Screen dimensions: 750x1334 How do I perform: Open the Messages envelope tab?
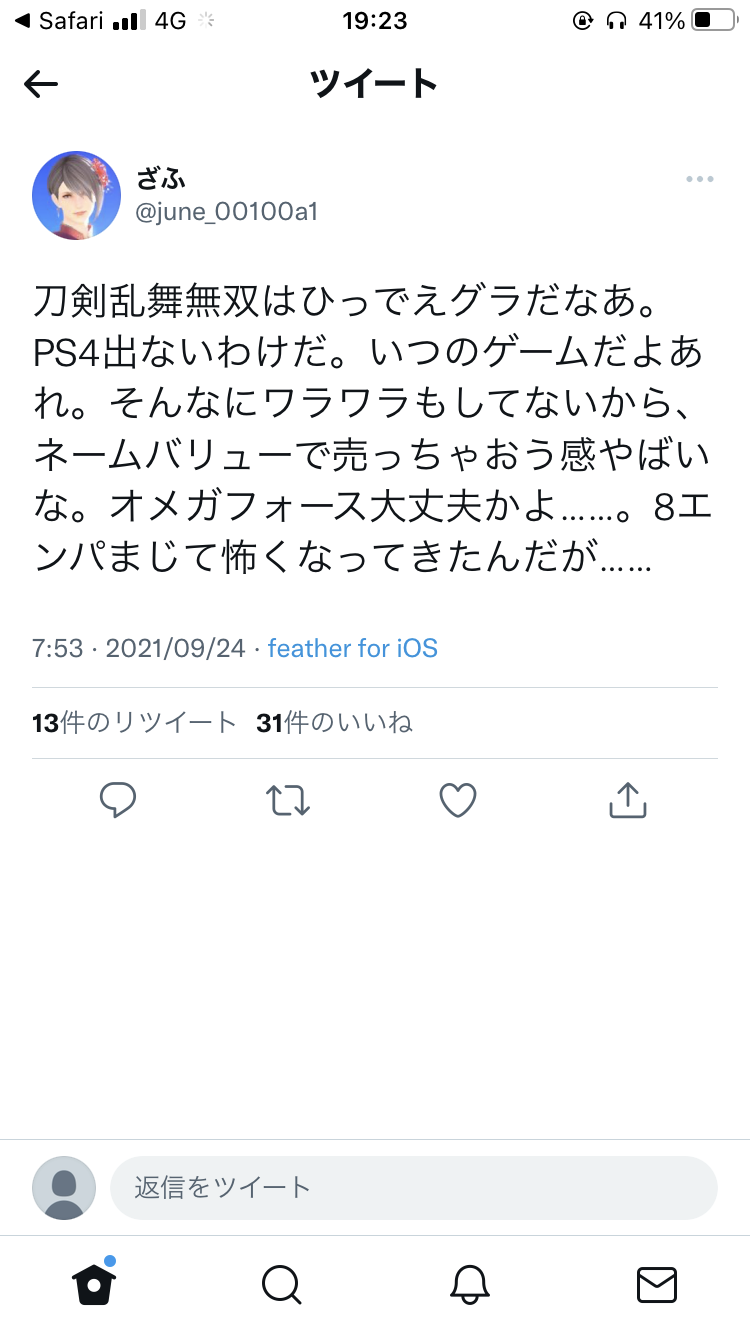point(657,1284)
